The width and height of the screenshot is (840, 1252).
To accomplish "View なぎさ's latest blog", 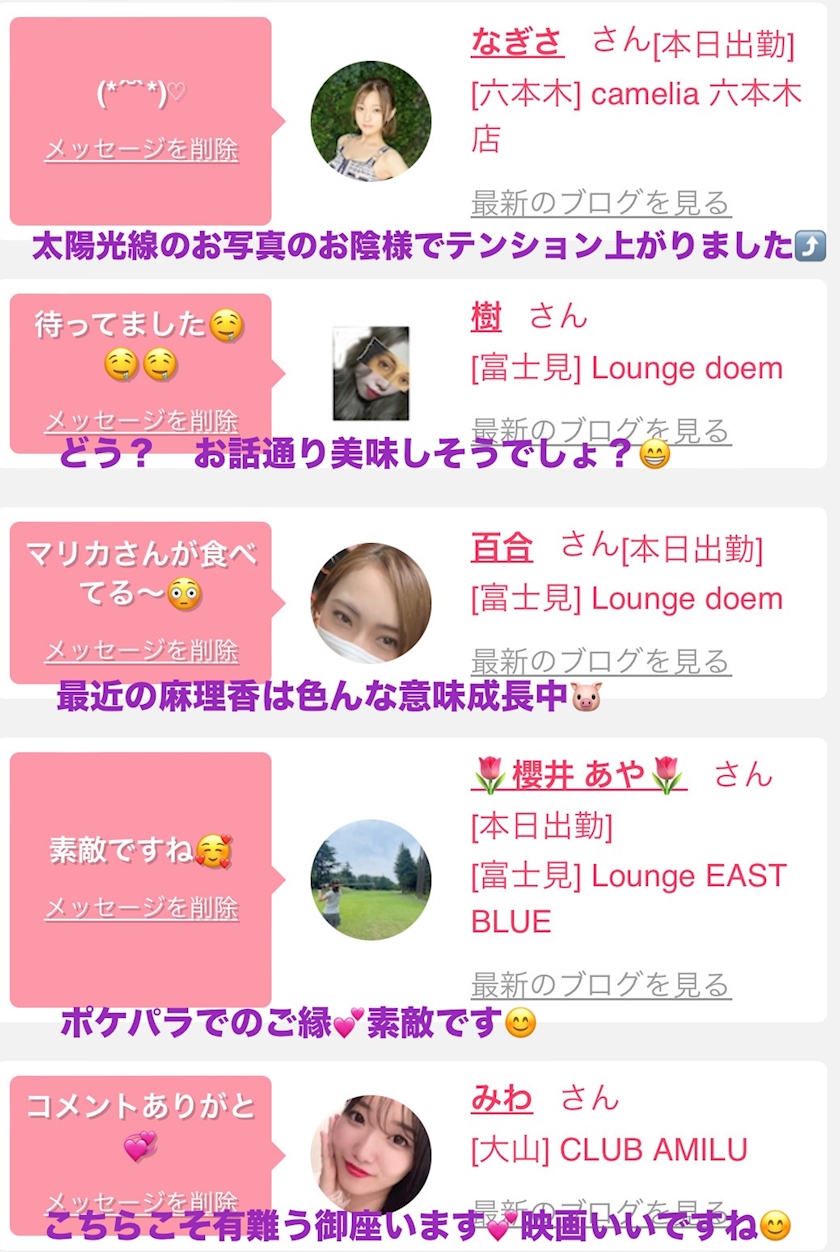I will [600, 203].
